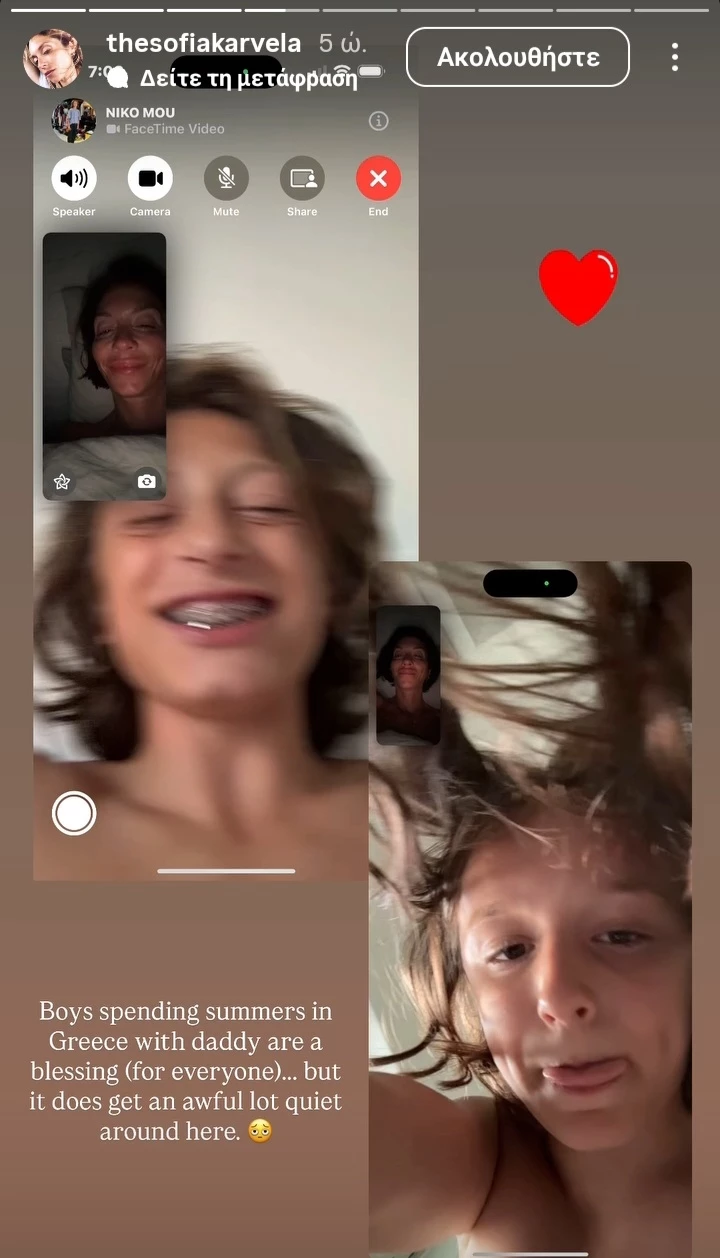Tap Δείτε τη μετάφραση to translate
The height and width of the screenshot is (1258, 720).
(x=247, y=78)
